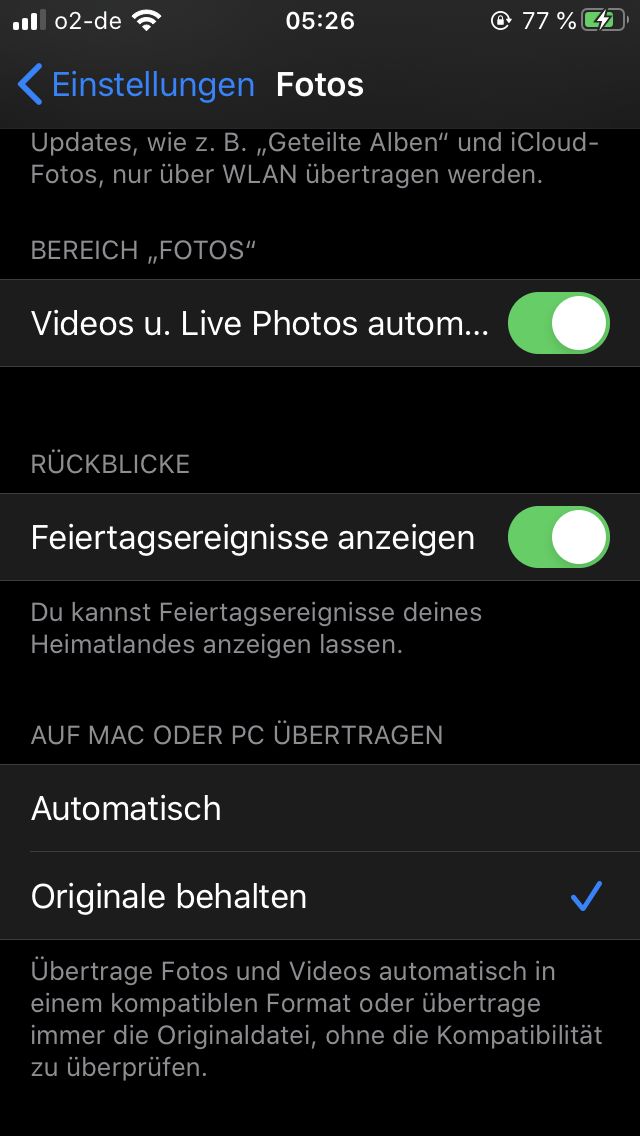Choose Originale behalten option
Viewport: 640px width, 1136px height.
pyautogui.click(x=320, y=896)
